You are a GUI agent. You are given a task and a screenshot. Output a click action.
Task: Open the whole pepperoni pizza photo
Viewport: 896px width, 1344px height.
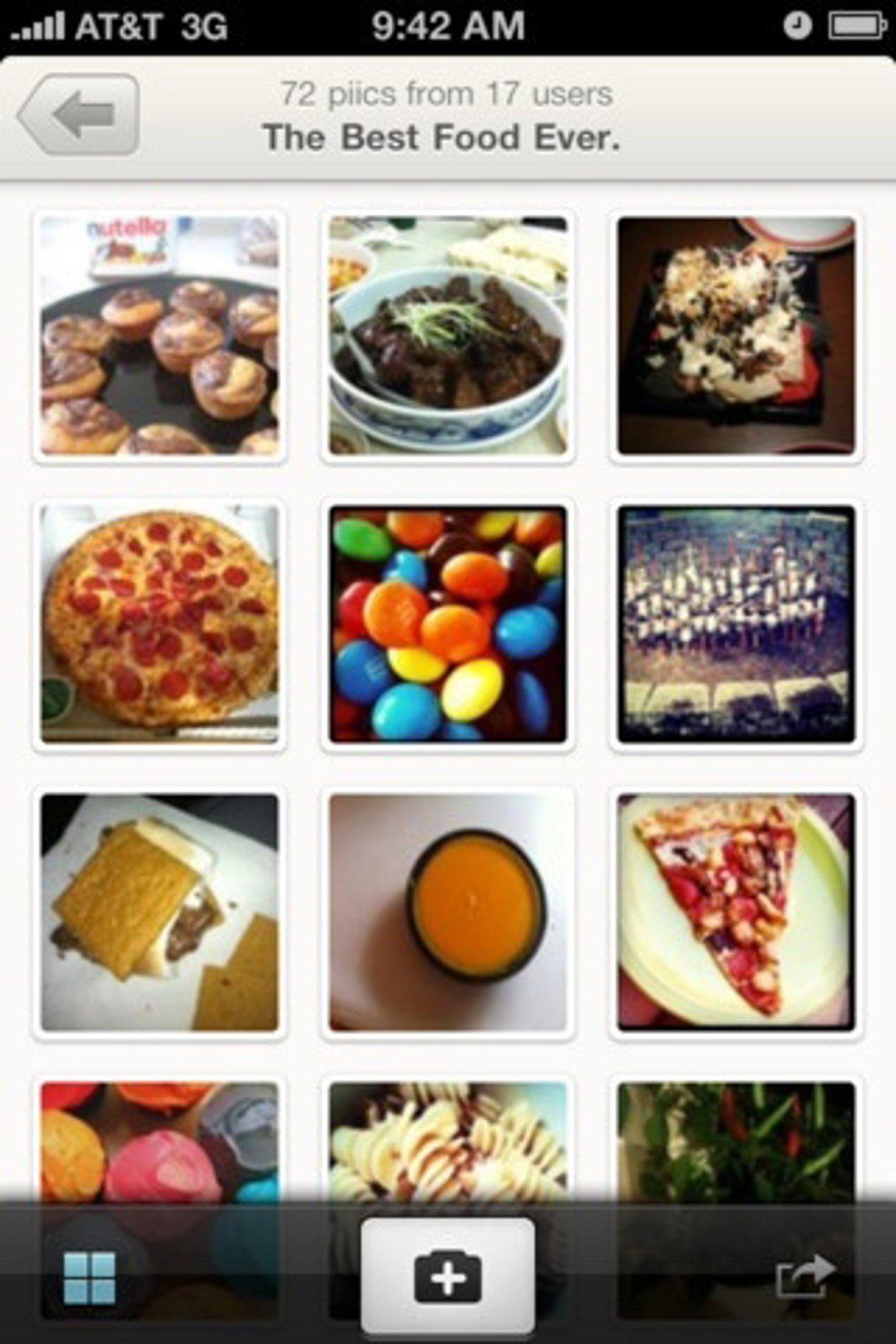click(160, 624)
